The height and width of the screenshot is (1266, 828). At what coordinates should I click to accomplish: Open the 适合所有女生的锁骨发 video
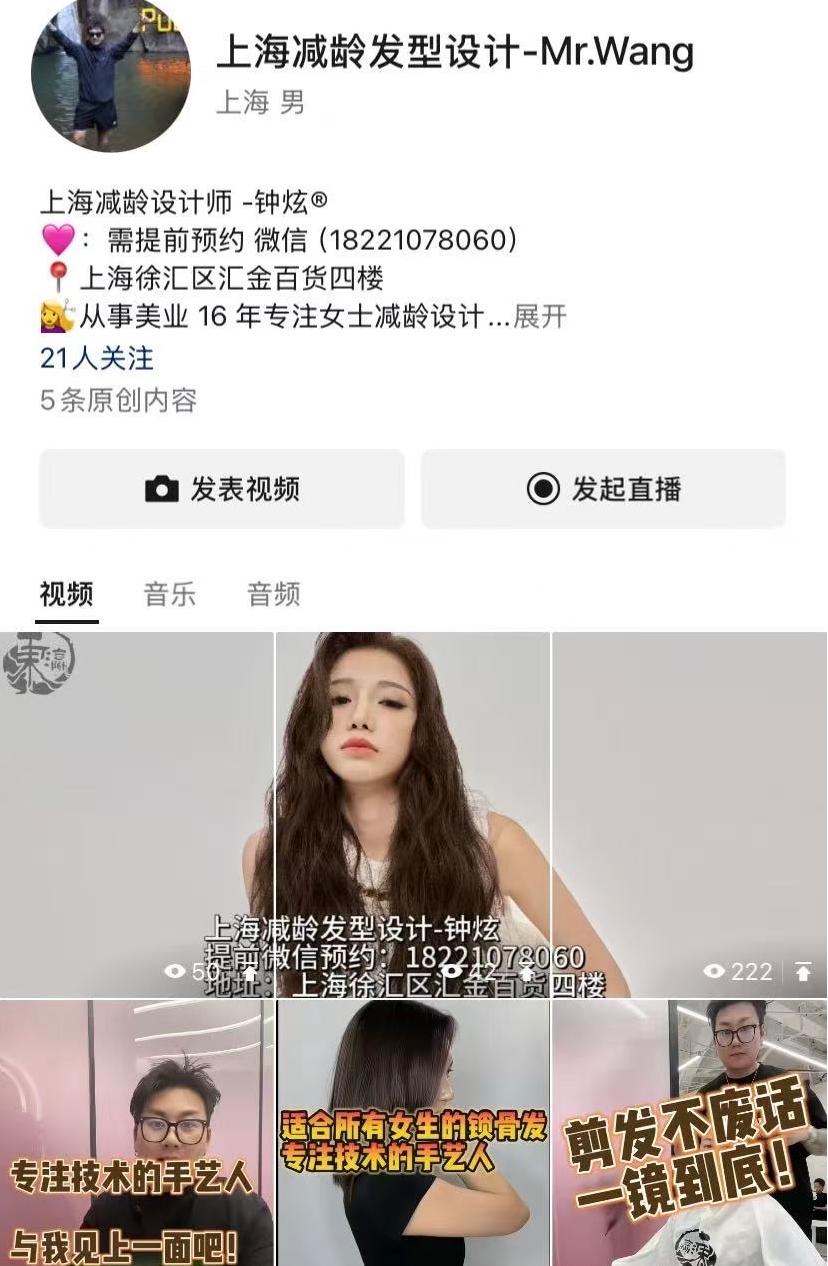(413, 1130)
